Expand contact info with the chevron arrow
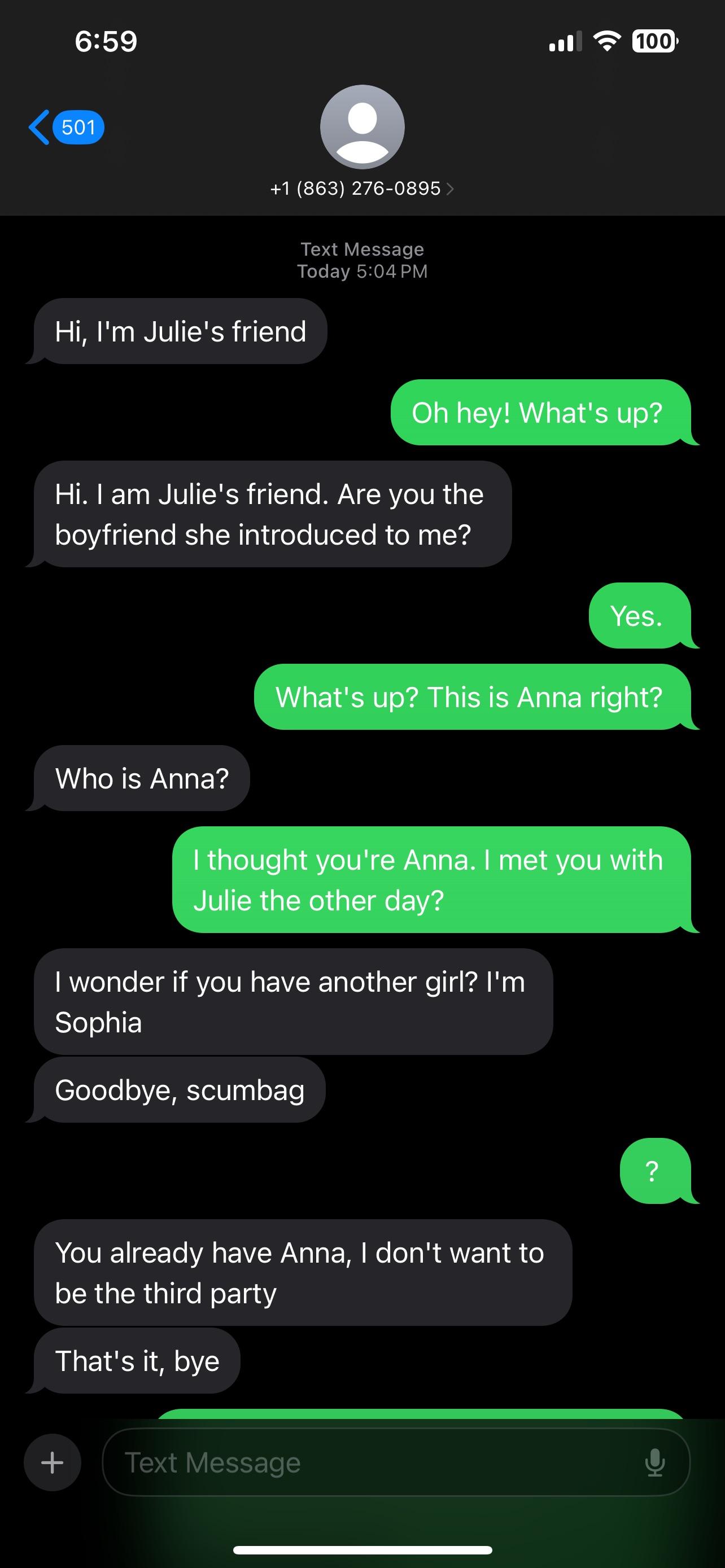The width and height of the screenshot is (725, 1568). point(451,188)
